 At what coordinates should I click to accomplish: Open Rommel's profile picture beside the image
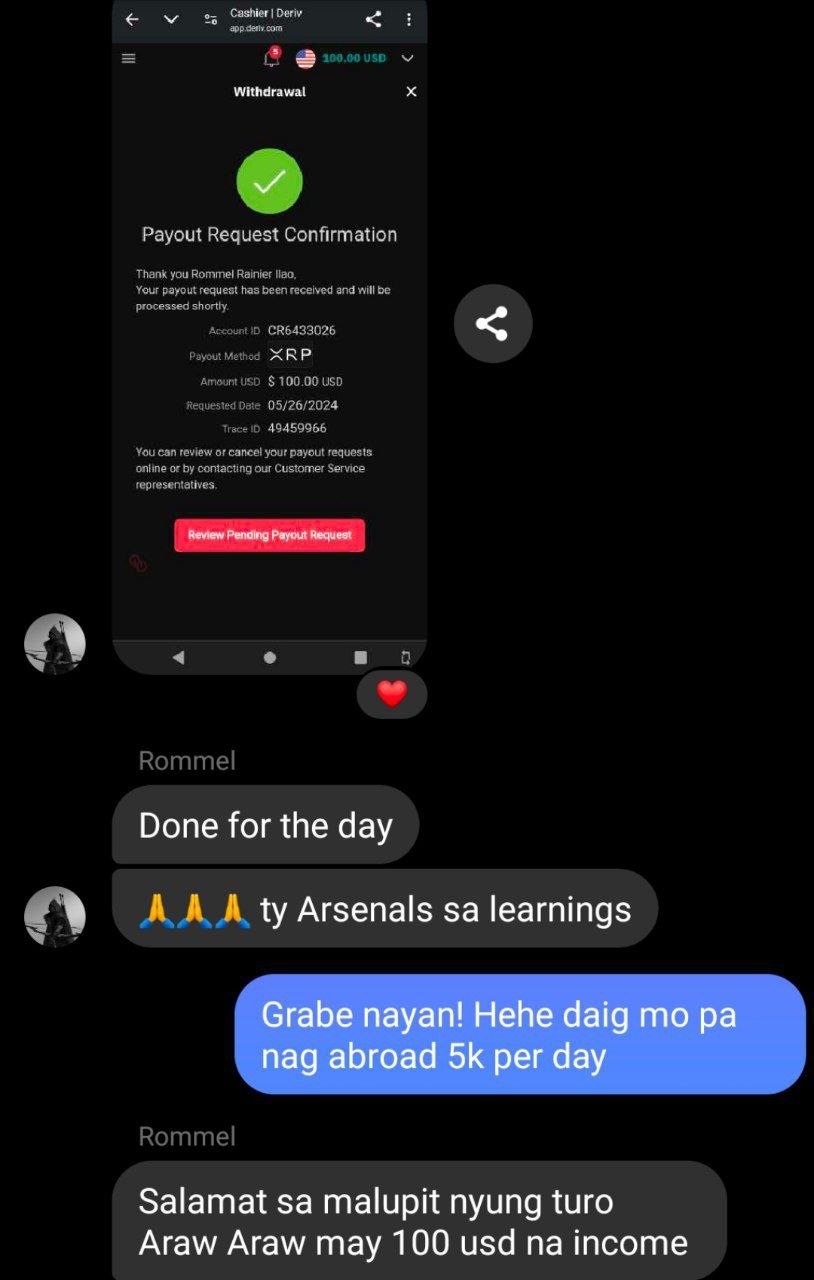pos(55,644)
